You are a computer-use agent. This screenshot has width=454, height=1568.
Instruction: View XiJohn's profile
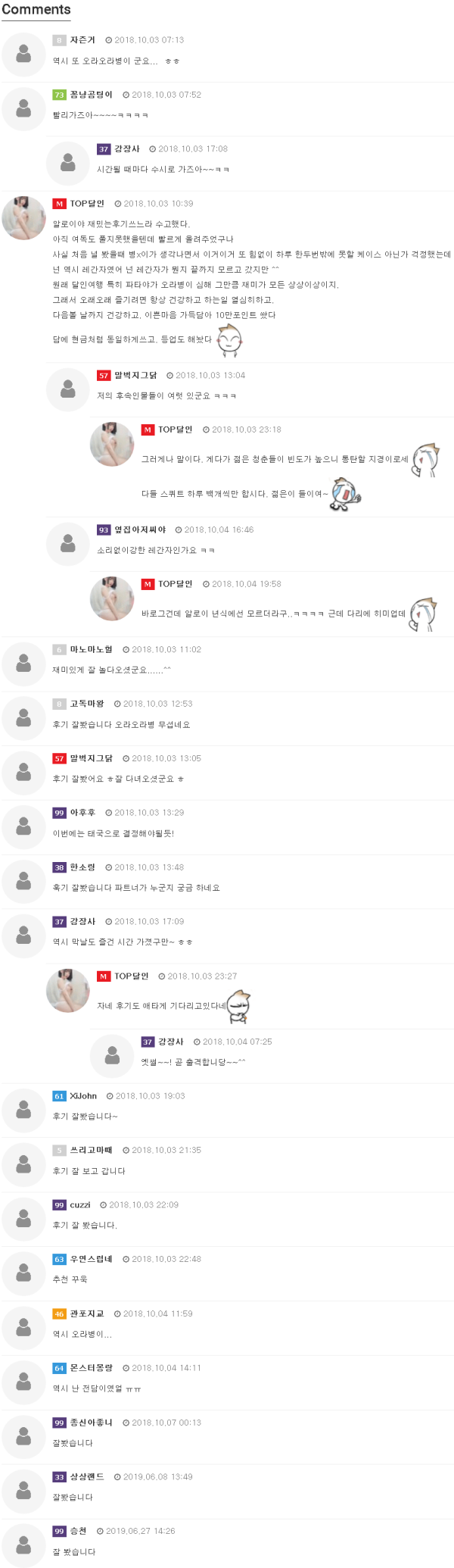click(83, 1096)
